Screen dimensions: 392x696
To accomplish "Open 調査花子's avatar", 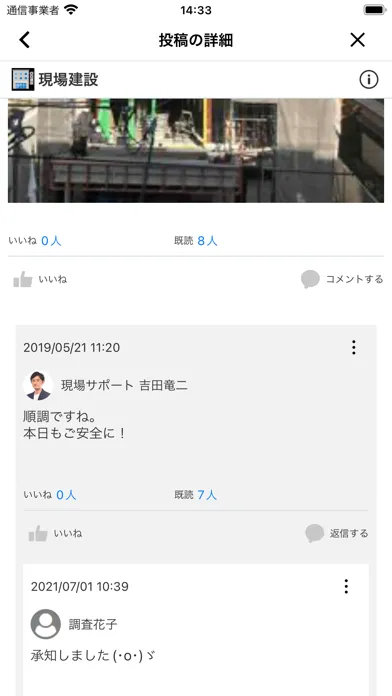I will [x=45, y=624].
